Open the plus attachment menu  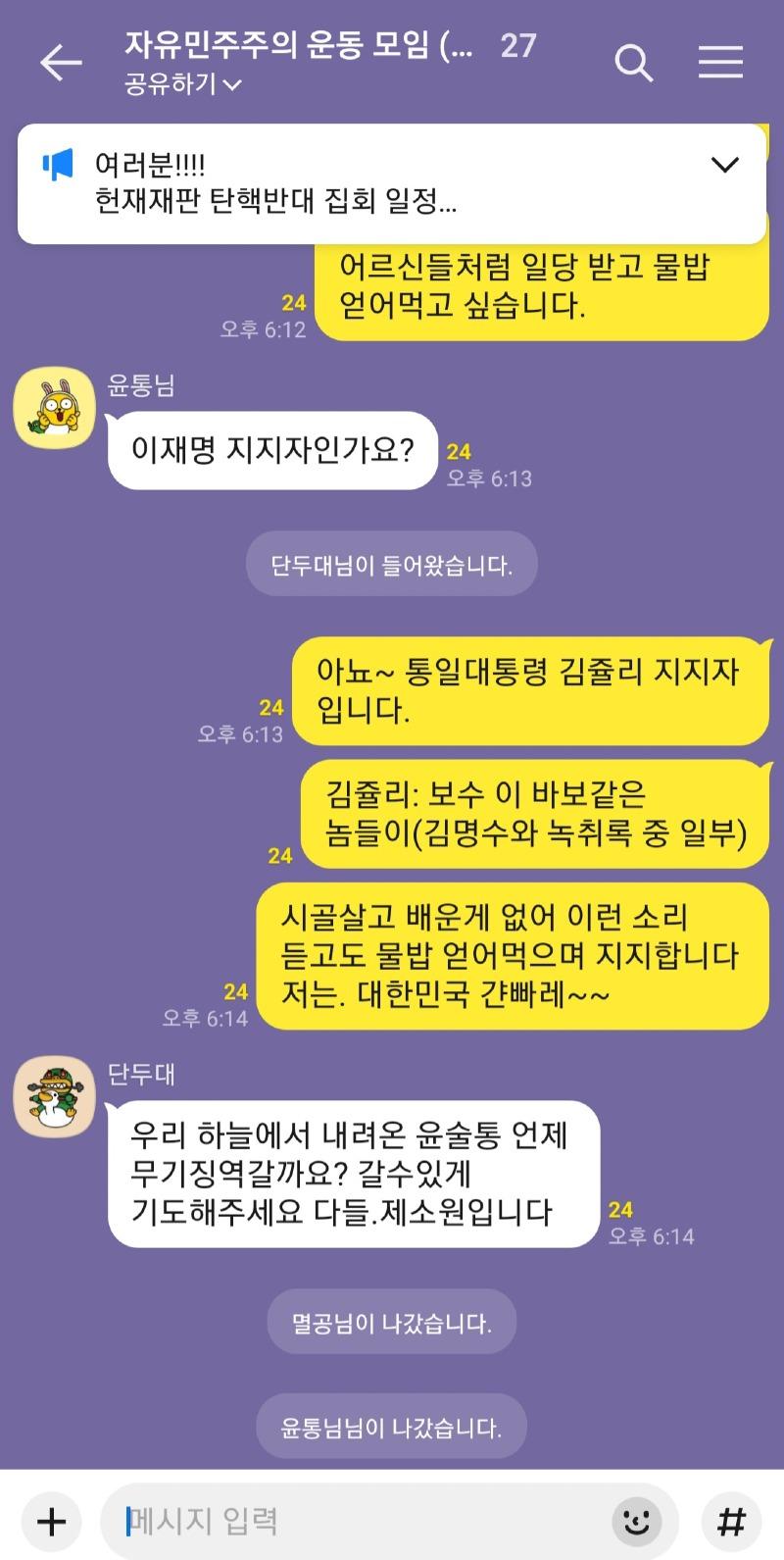tap(51, 1521)
